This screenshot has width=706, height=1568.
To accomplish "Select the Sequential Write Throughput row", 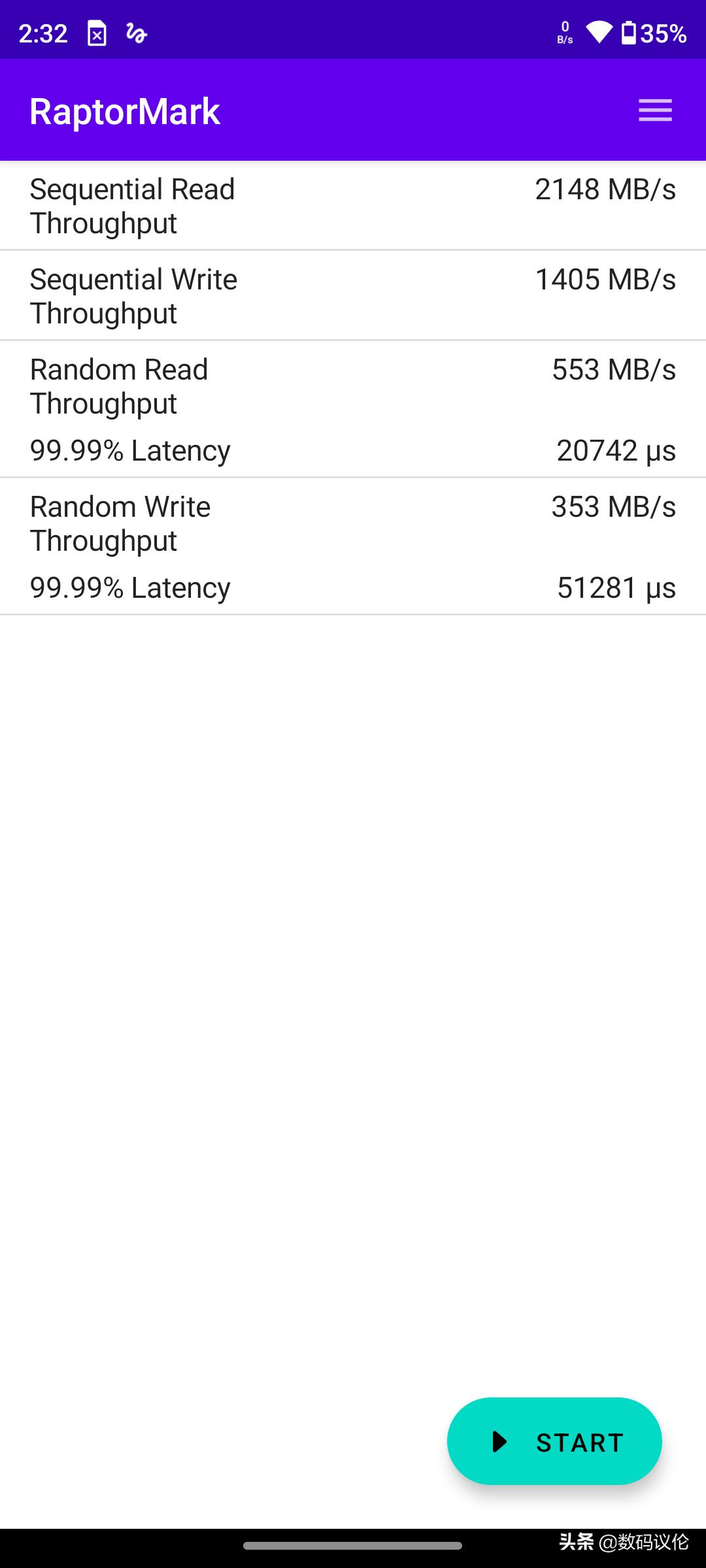I will tap(353, 295).
